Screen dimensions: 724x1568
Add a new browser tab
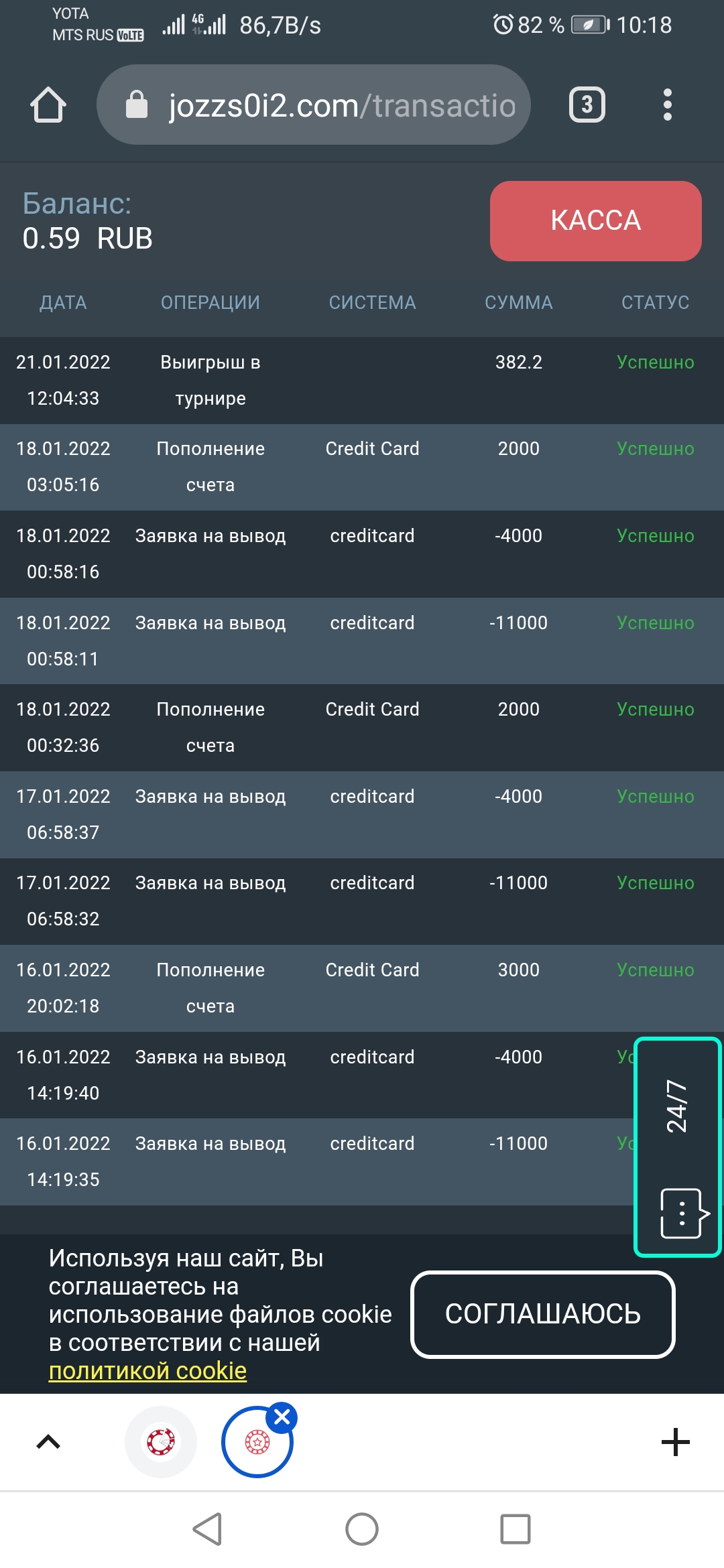pyautogui.click(x=675, y=1442)
